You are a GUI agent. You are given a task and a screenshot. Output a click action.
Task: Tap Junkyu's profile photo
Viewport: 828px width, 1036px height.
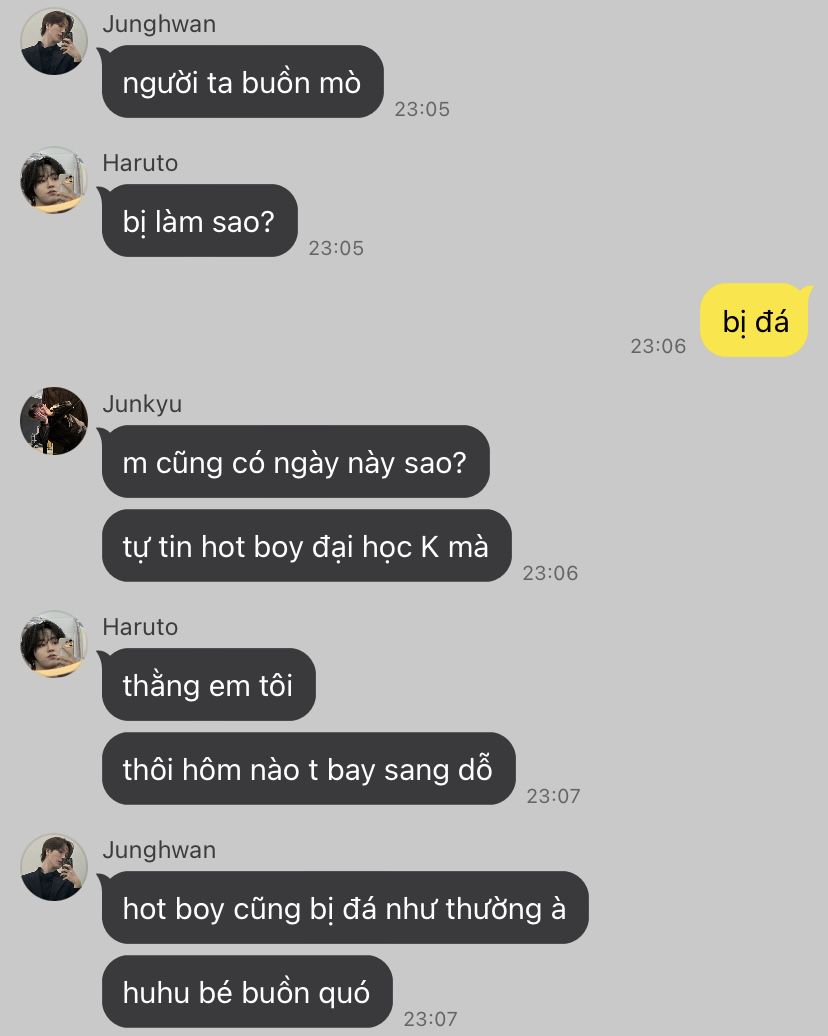54,421
